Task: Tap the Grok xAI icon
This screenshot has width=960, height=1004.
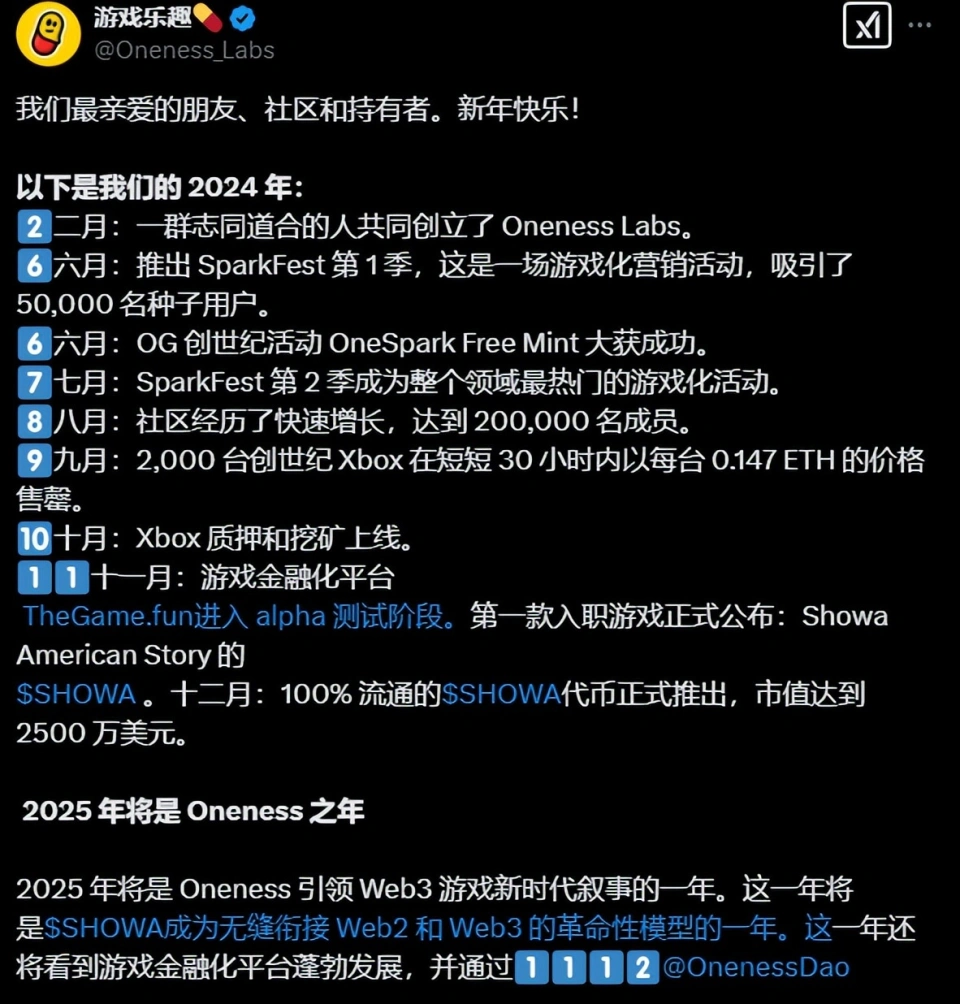Action: [867, 26]
